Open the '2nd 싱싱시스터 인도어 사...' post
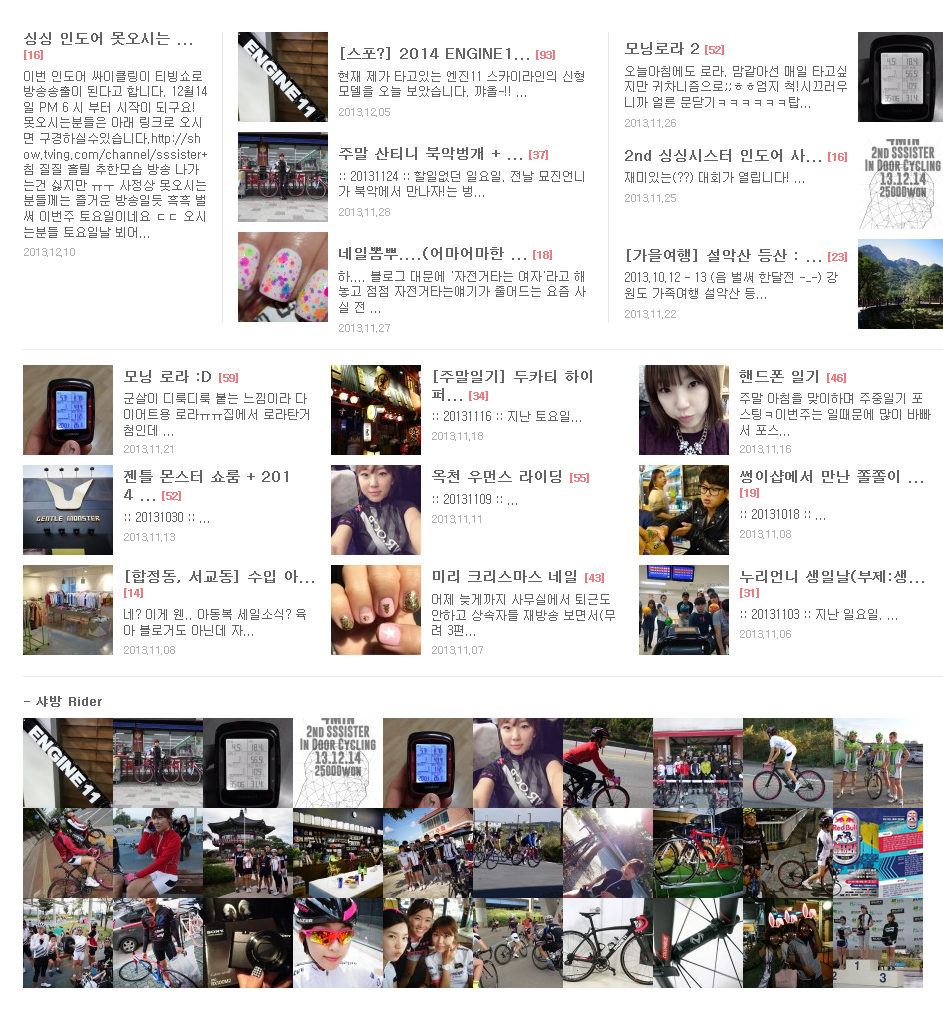 [x=722, y=156]
